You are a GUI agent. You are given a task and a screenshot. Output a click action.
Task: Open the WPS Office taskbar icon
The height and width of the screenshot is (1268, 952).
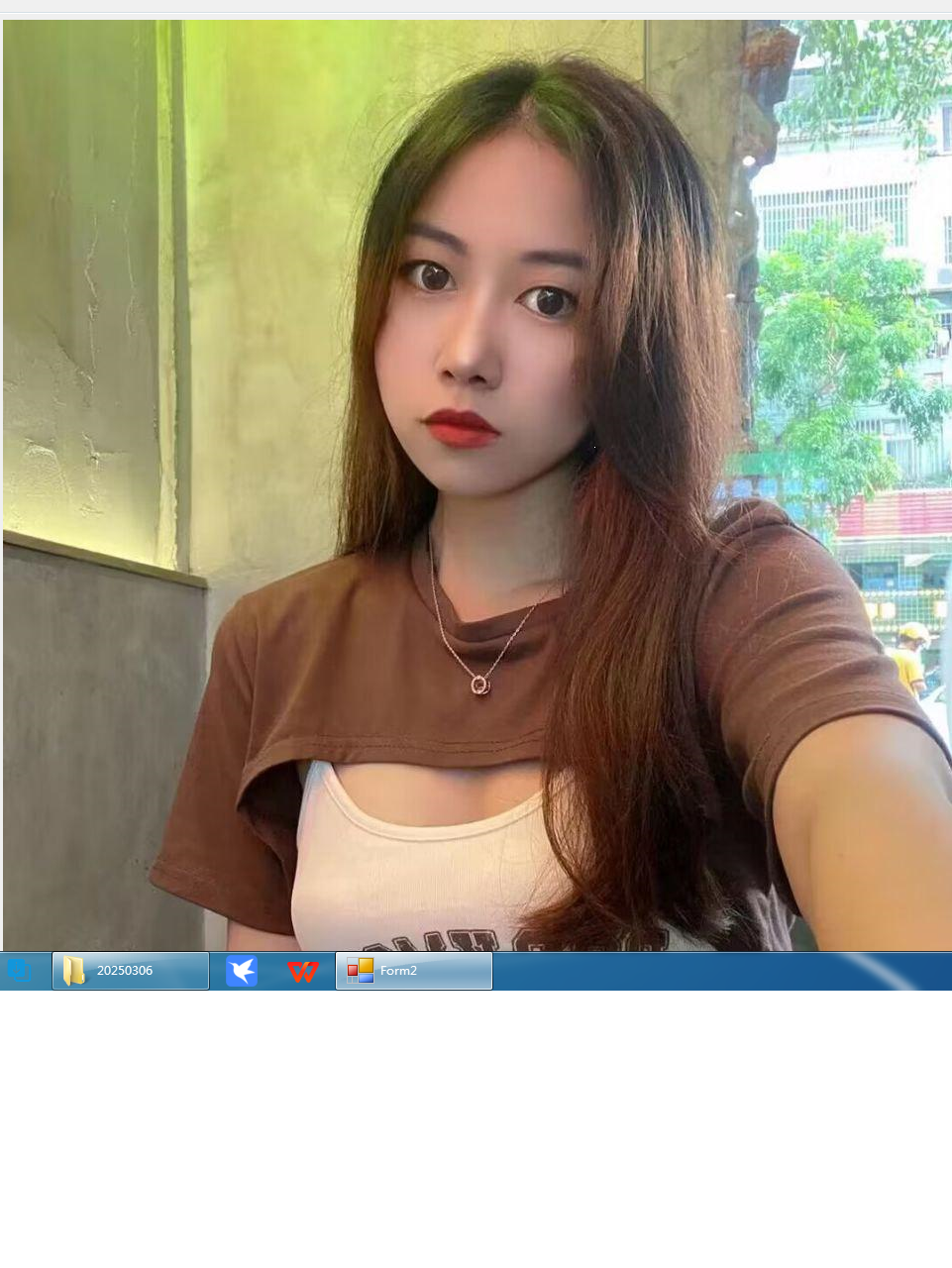pos(302,971)
